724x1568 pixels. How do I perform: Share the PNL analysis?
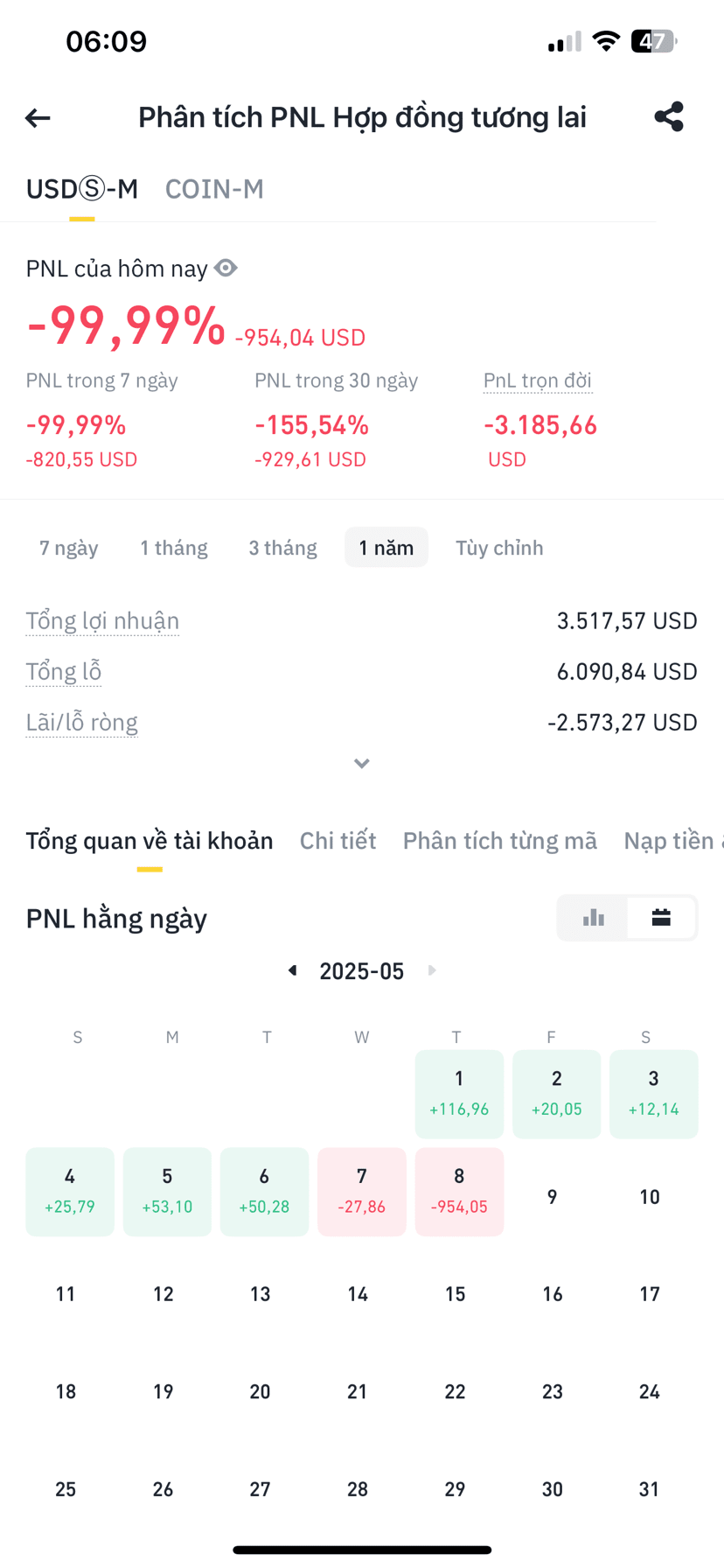(x=669, y=116)
